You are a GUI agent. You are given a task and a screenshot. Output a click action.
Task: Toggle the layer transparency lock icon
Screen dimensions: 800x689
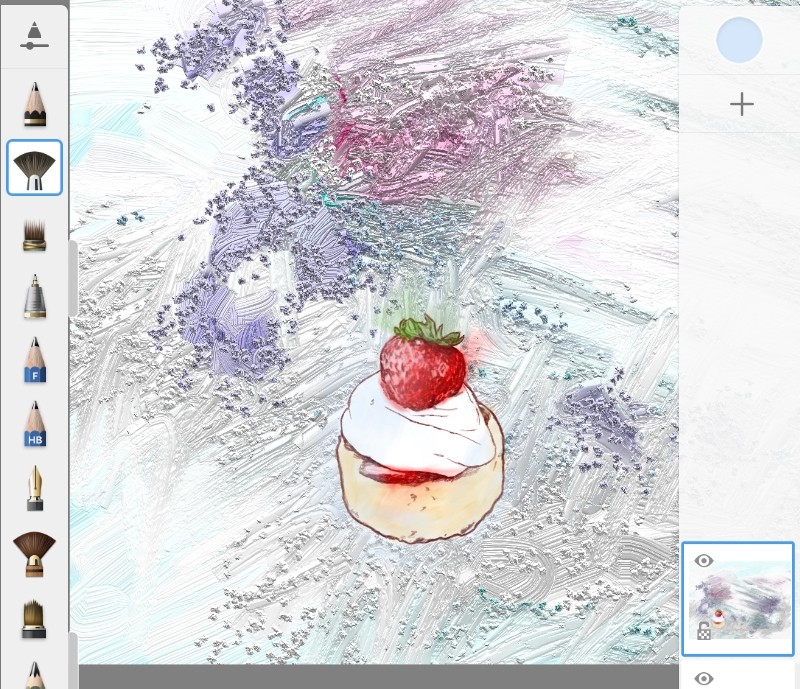coord(704,631)
